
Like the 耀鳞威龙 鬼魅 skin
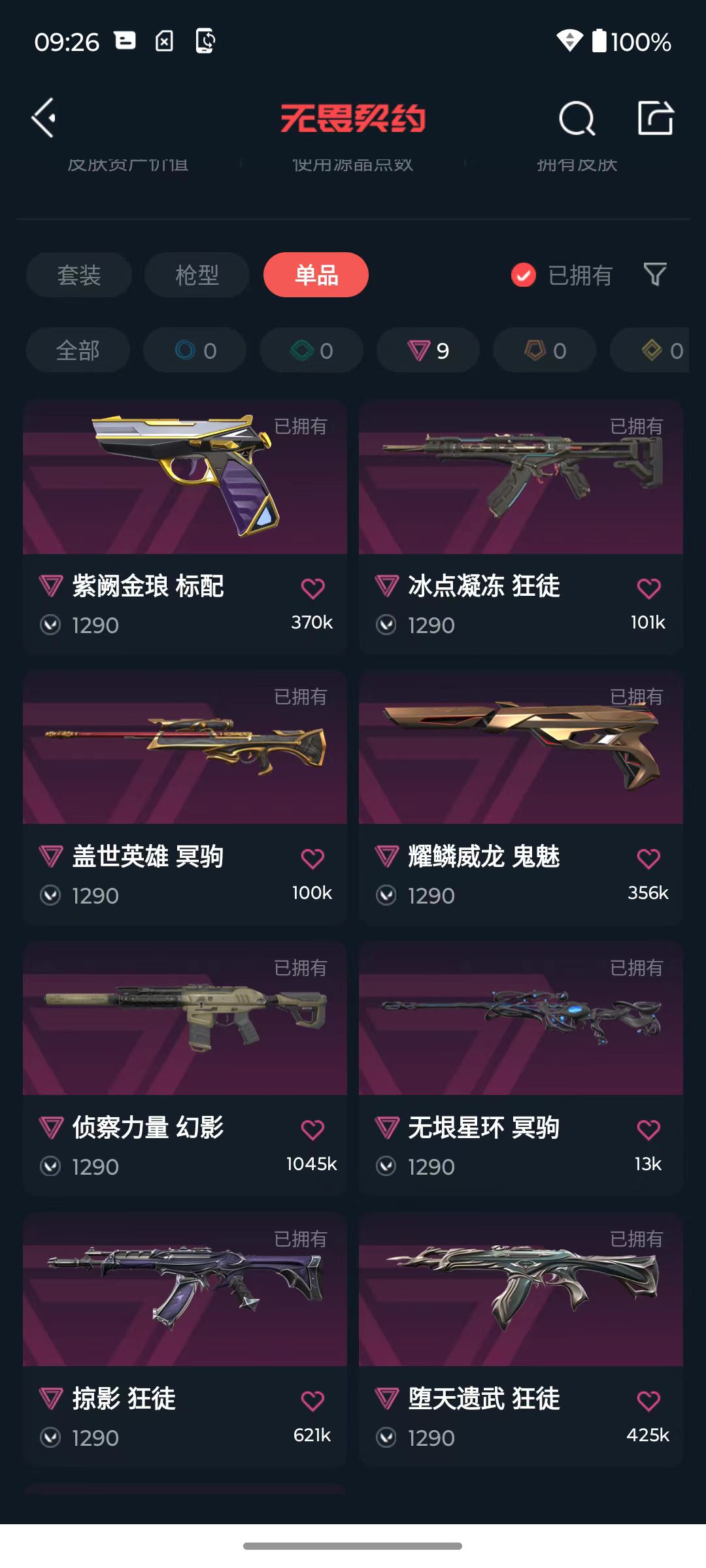(648, 858)
